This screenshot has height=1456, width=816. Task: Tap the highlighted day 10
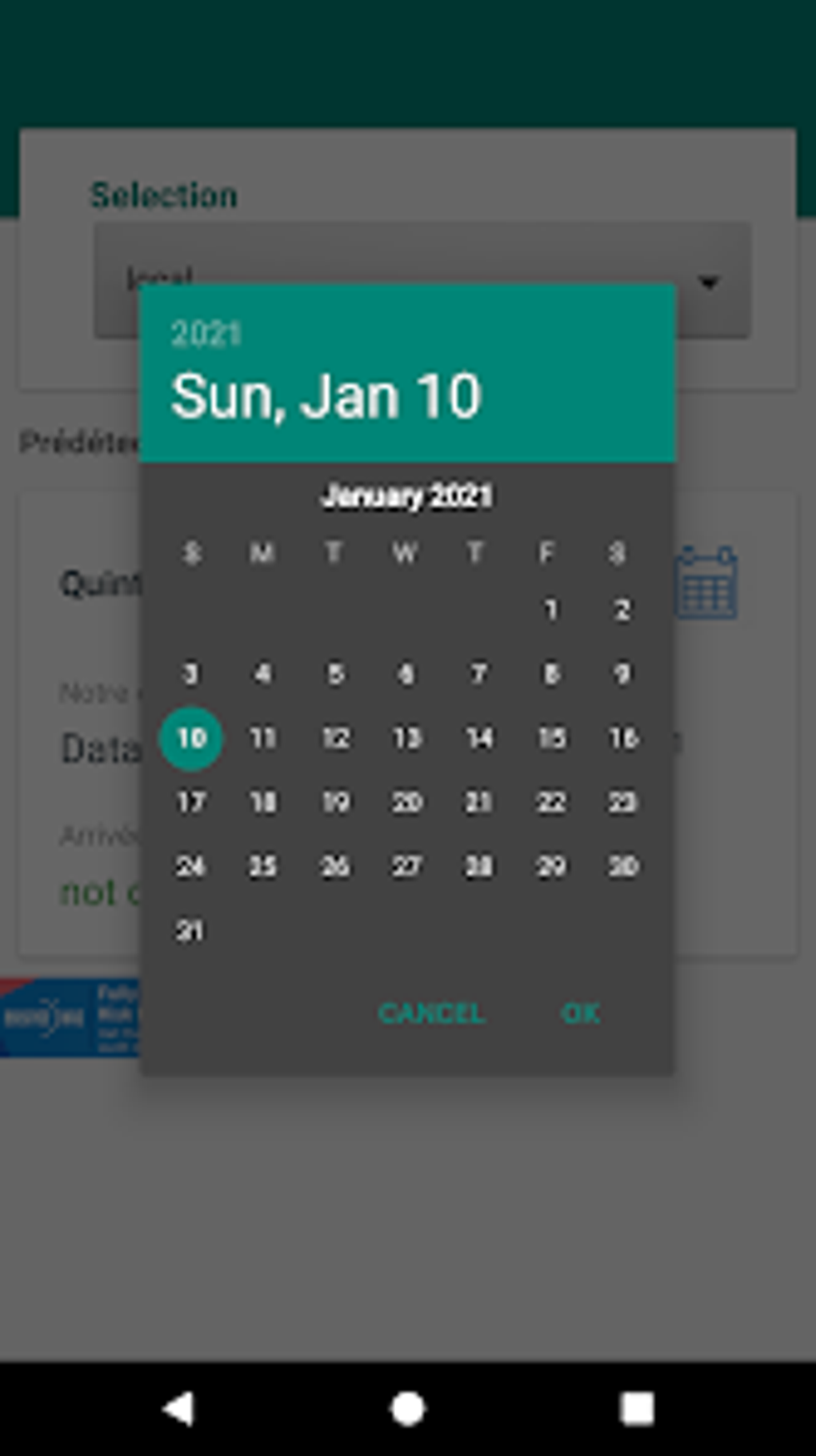pos(191,738)
